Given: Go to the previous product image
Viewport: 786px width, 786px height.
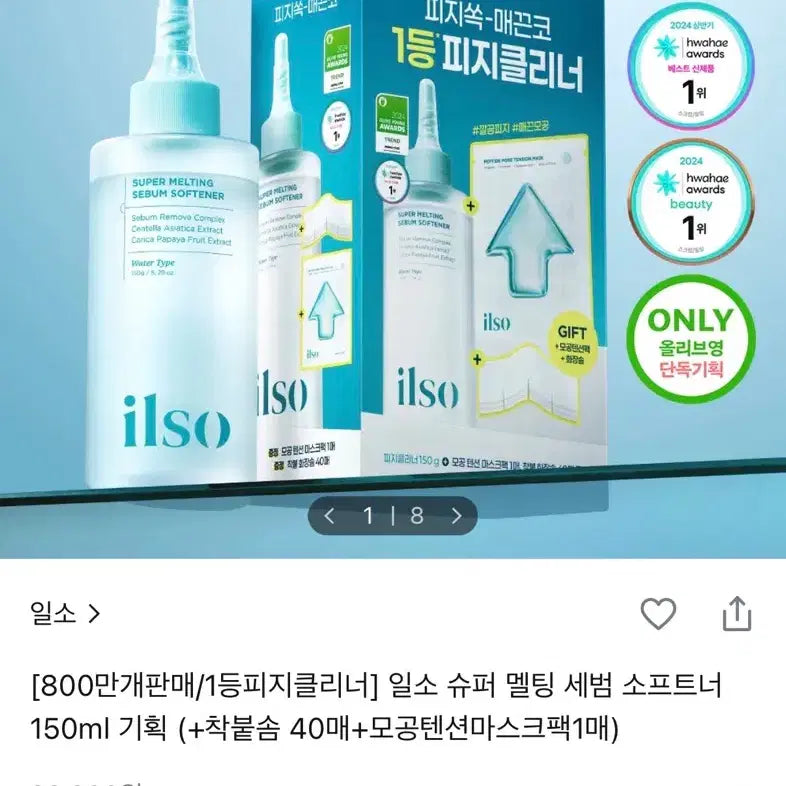Looking at the screenshot, I should 330,516.
